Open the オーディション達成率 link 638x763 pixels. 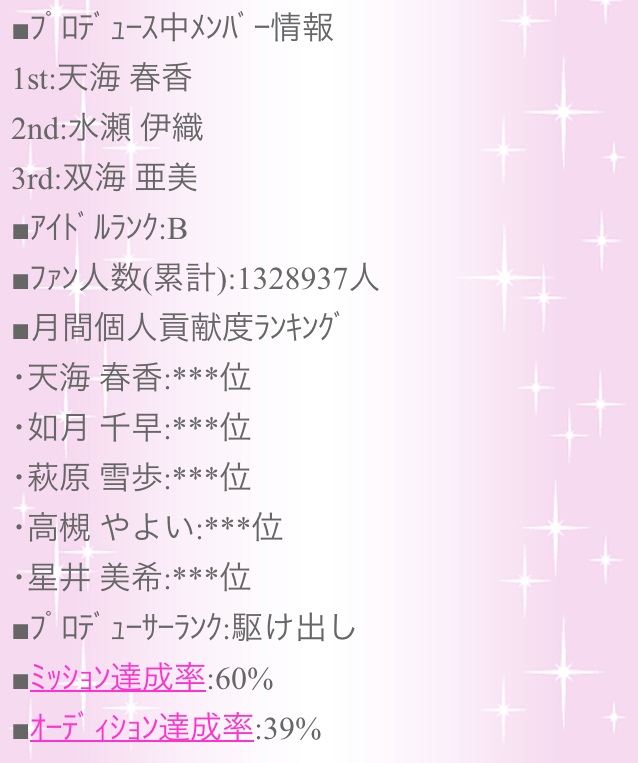tap(141, 729)
